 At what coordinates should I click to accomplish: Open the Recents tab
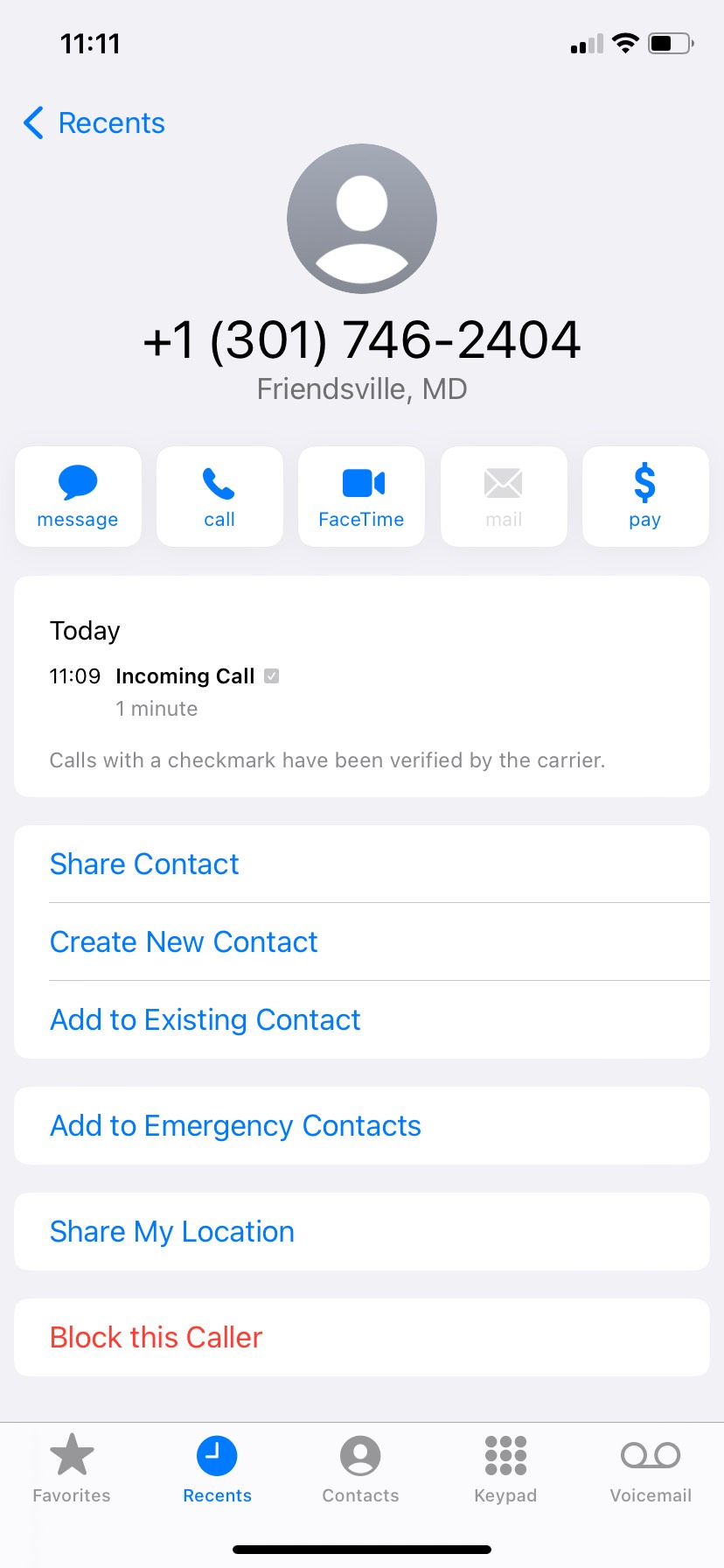[217, 1468]
